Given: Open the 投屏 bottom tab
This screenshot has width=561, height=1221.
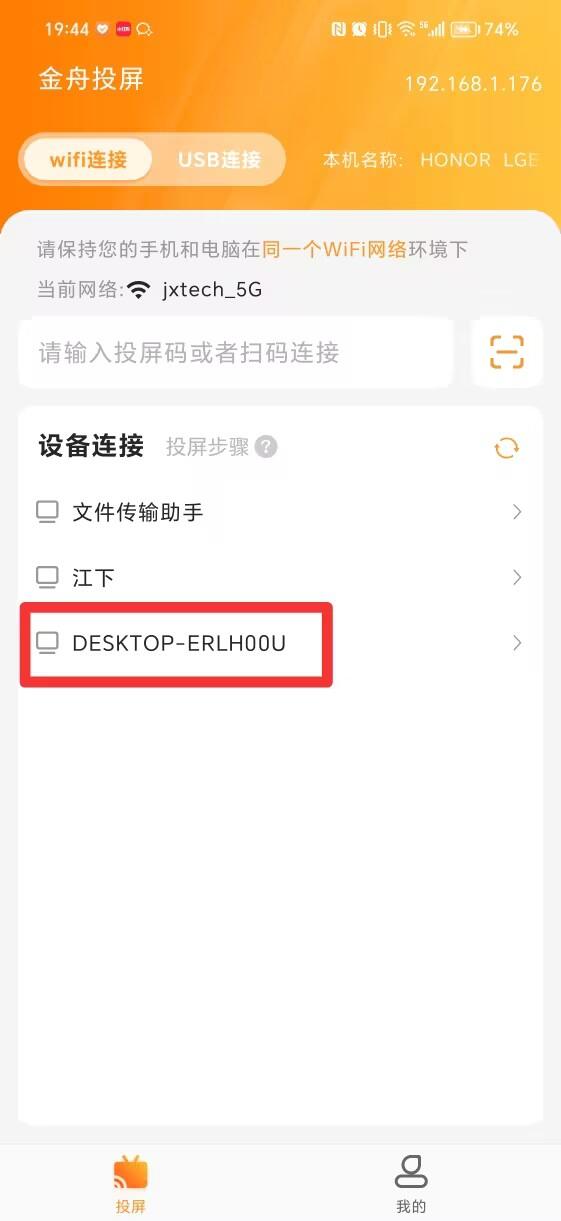Looking at the screenshot, I should [x=130, y=1184].
